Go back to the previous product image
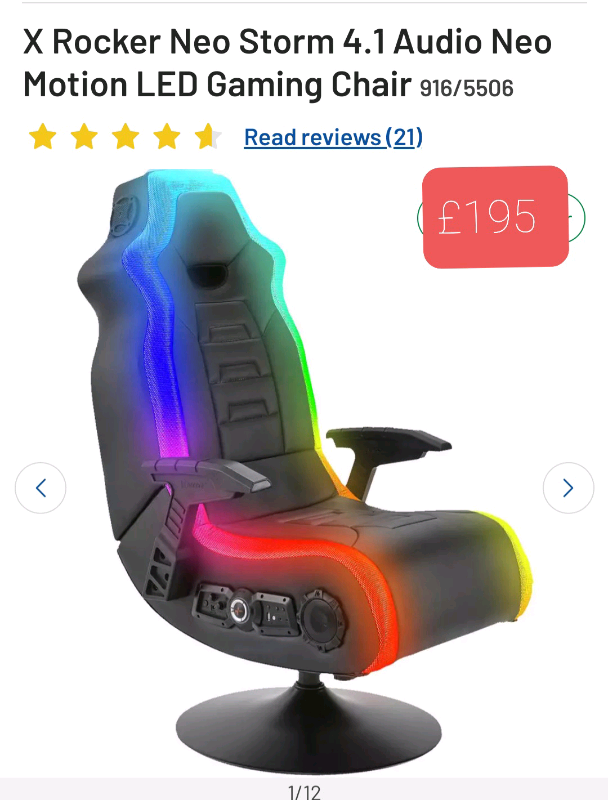The height and width of the screenshot is (800, 608). tap(41, 488)
